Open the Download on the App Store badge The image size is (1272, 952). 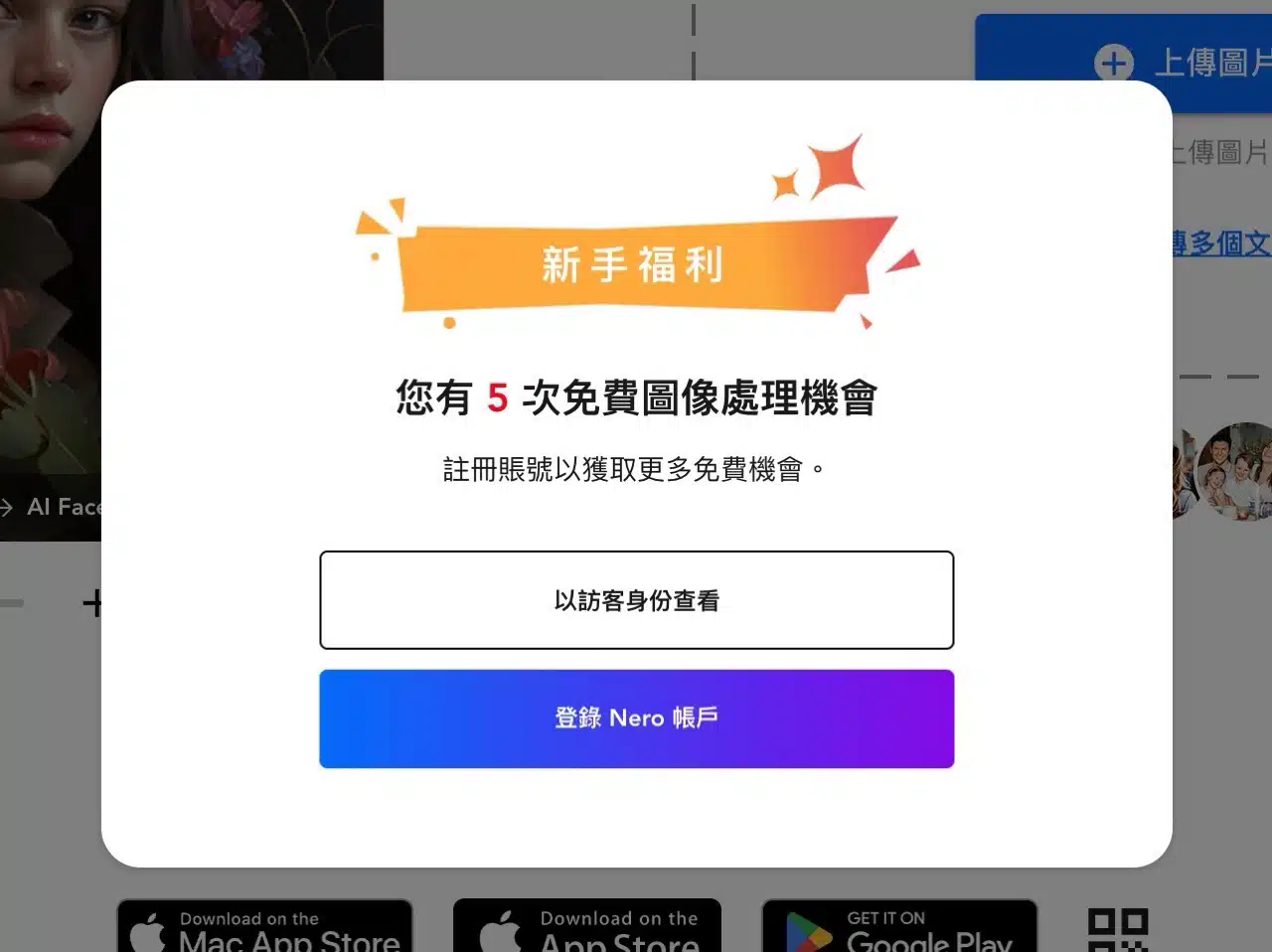[587, 928]
